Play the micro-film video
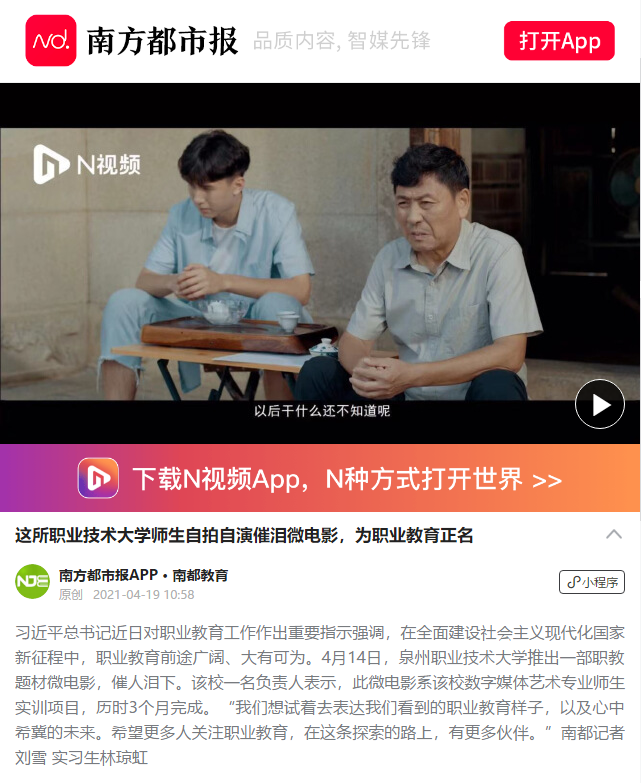641x783 pixels. (600, 404)
